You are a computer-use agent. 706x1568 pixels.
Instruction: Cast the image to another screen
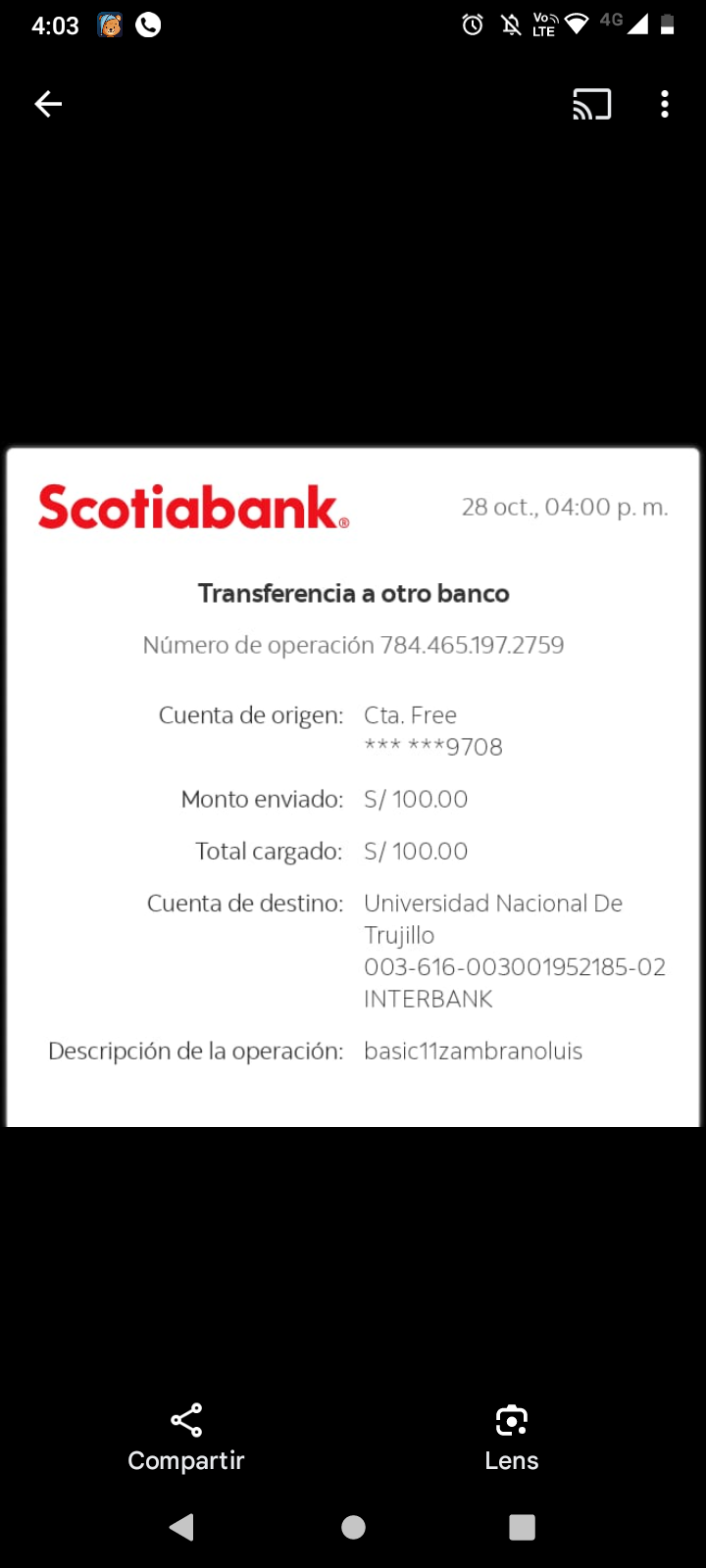pyautogui.click(x=591, y=104)
